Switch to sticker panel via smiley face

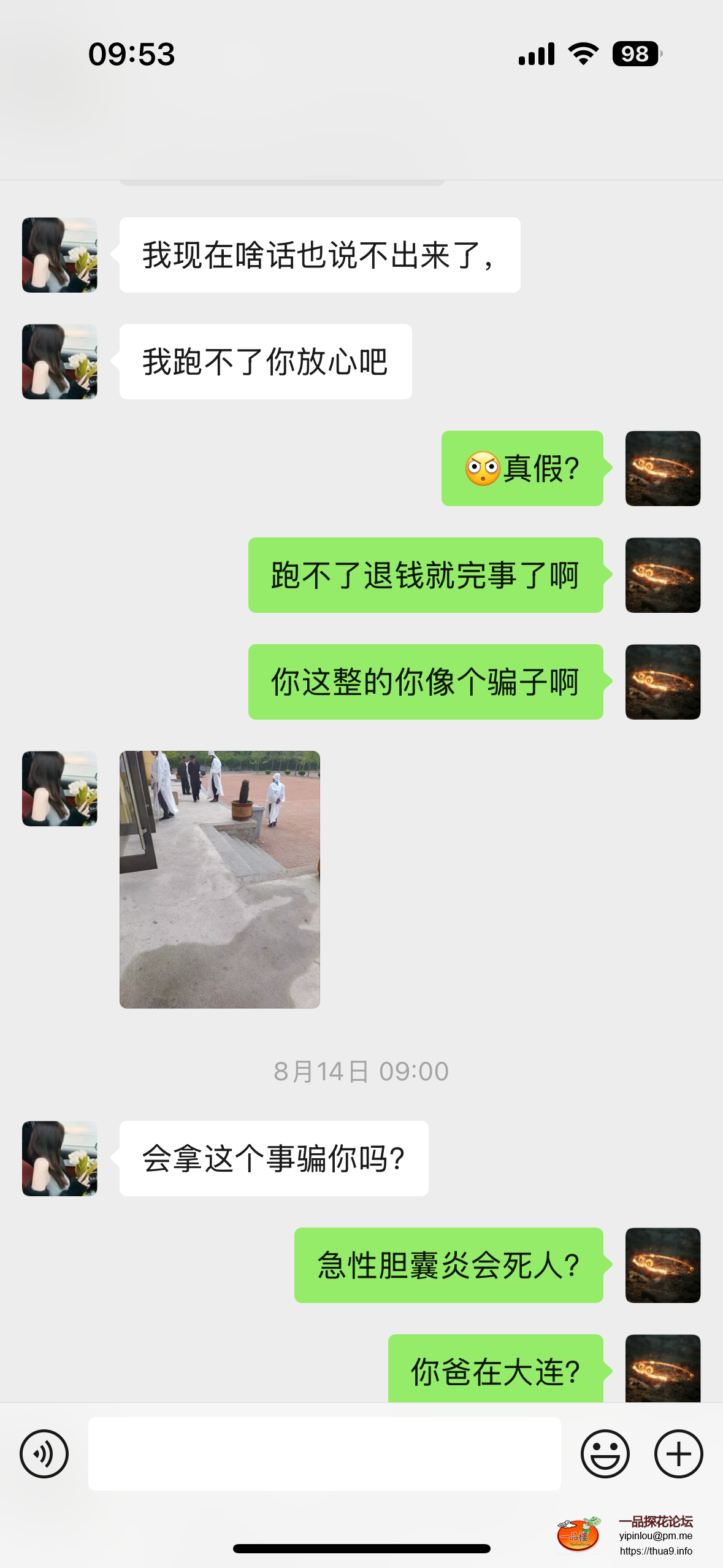605,1453
